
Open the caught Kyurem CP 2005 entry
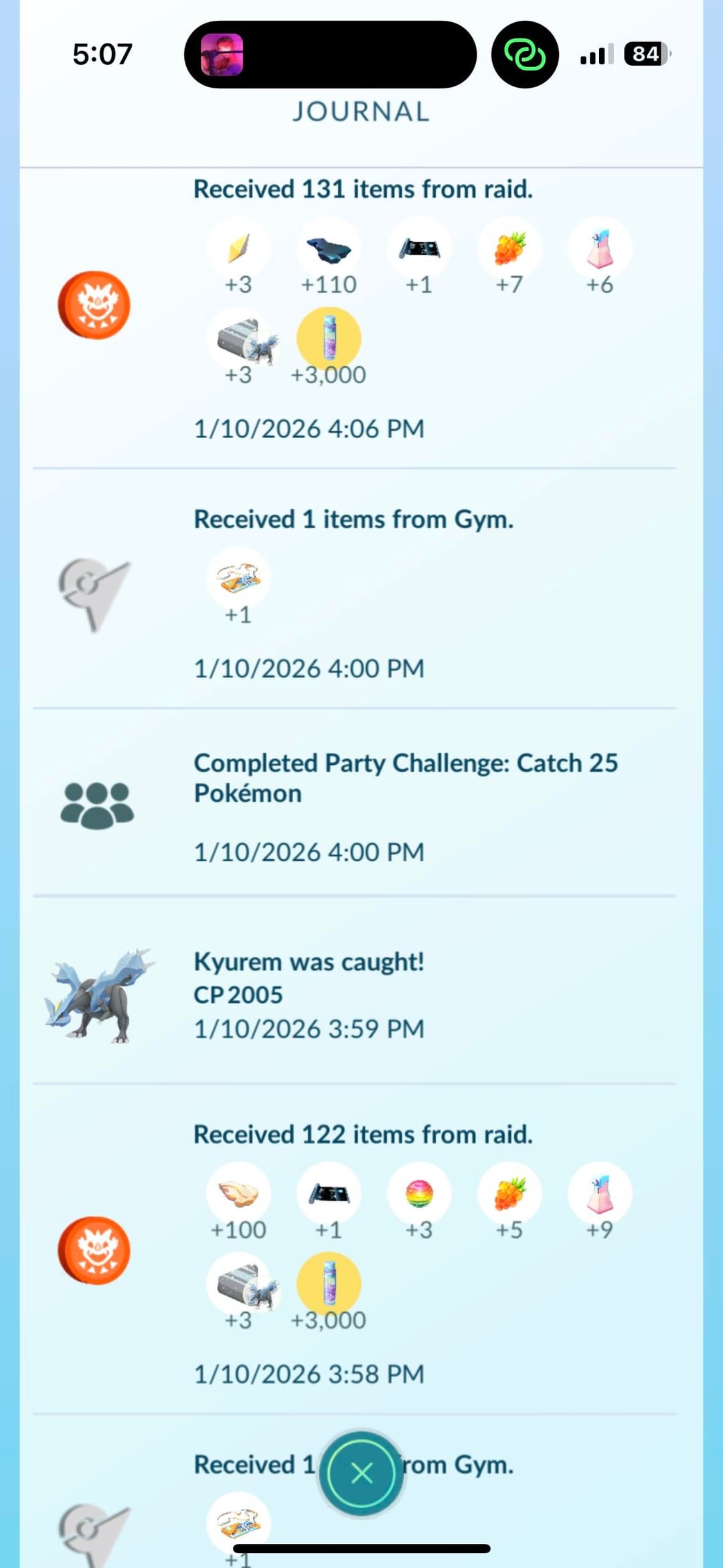click(x=308, y=995)
